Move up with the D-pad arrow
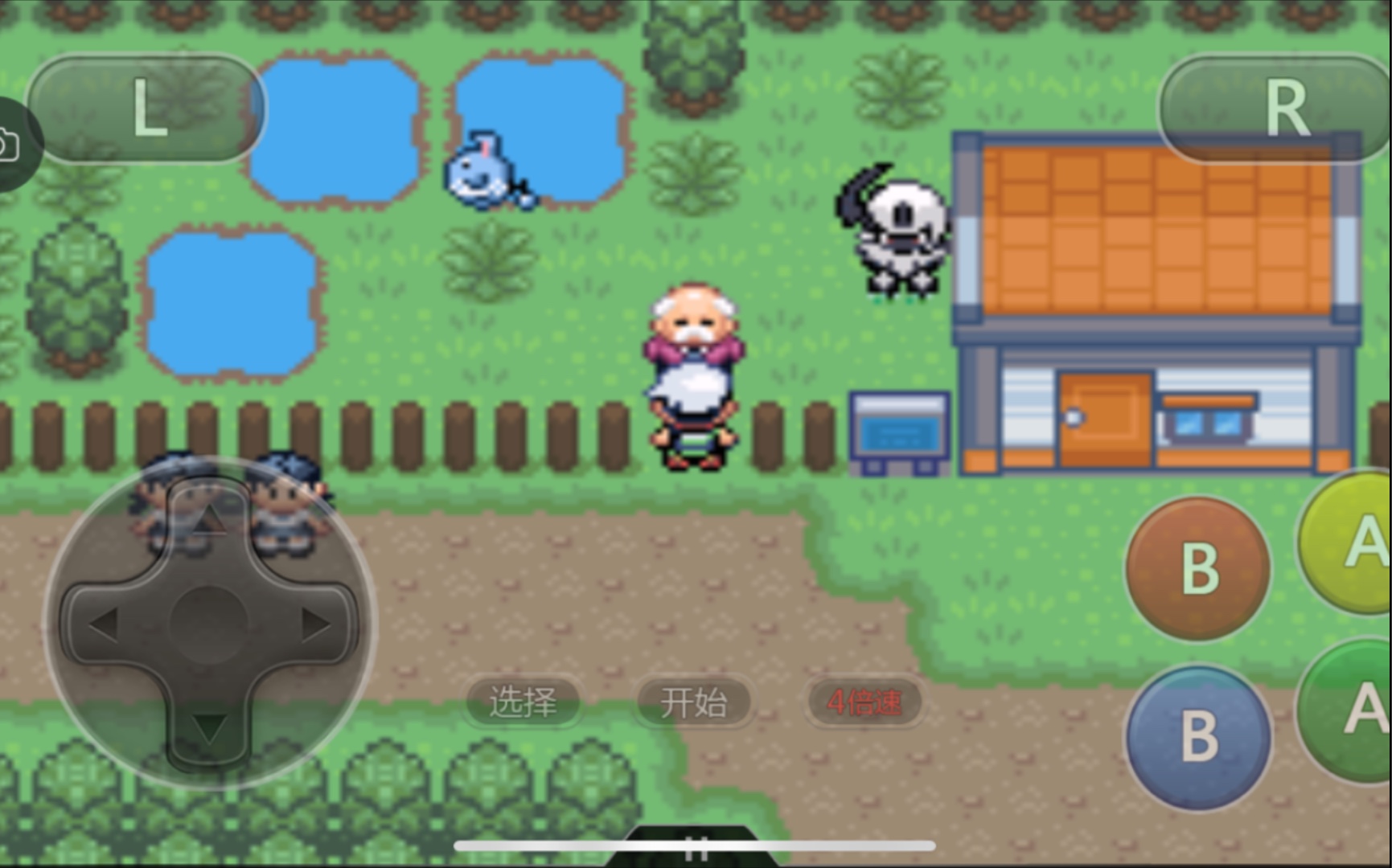 pos(210,518)
